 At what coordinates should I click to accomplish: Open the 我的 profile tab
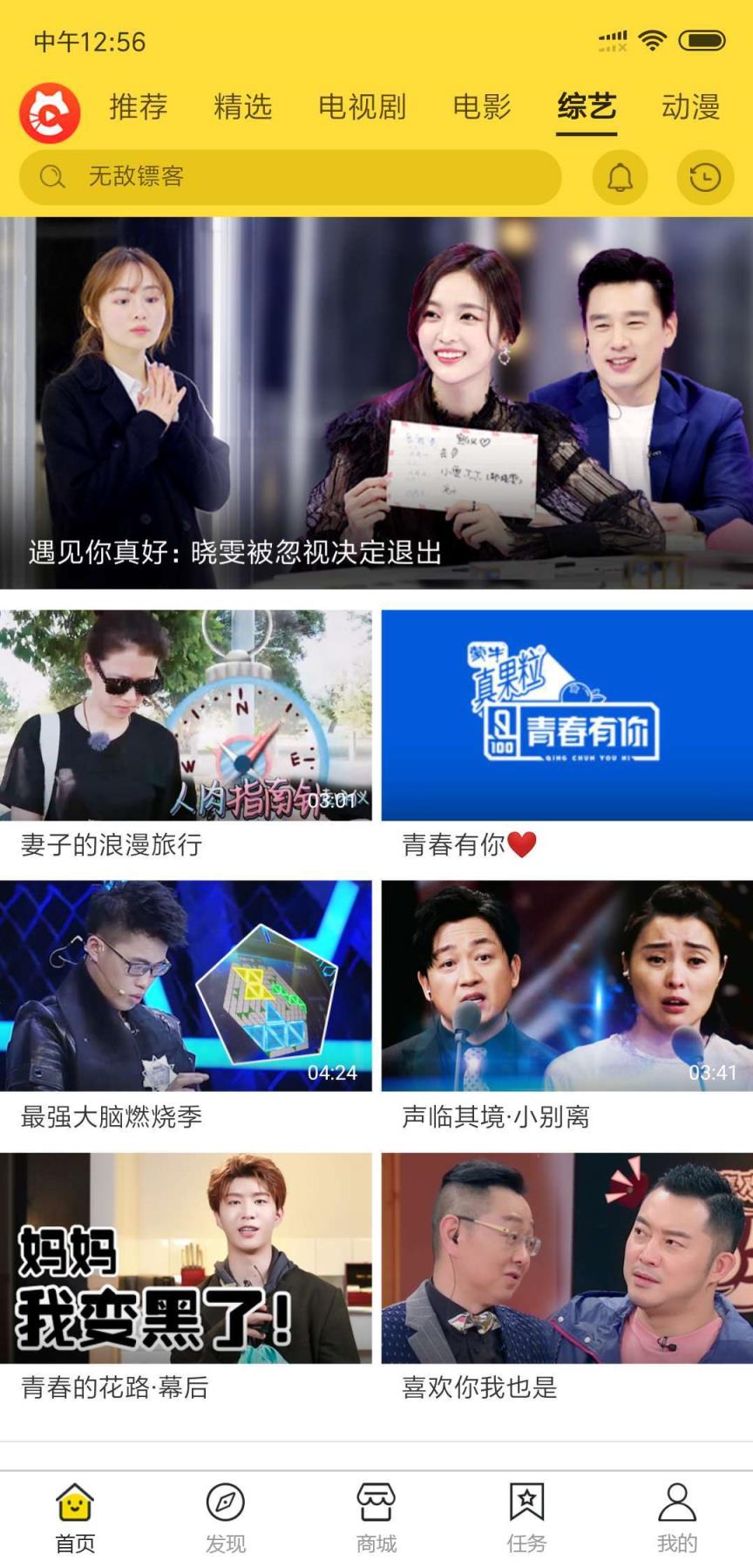pyautogui.click(x=677, y=1517)
